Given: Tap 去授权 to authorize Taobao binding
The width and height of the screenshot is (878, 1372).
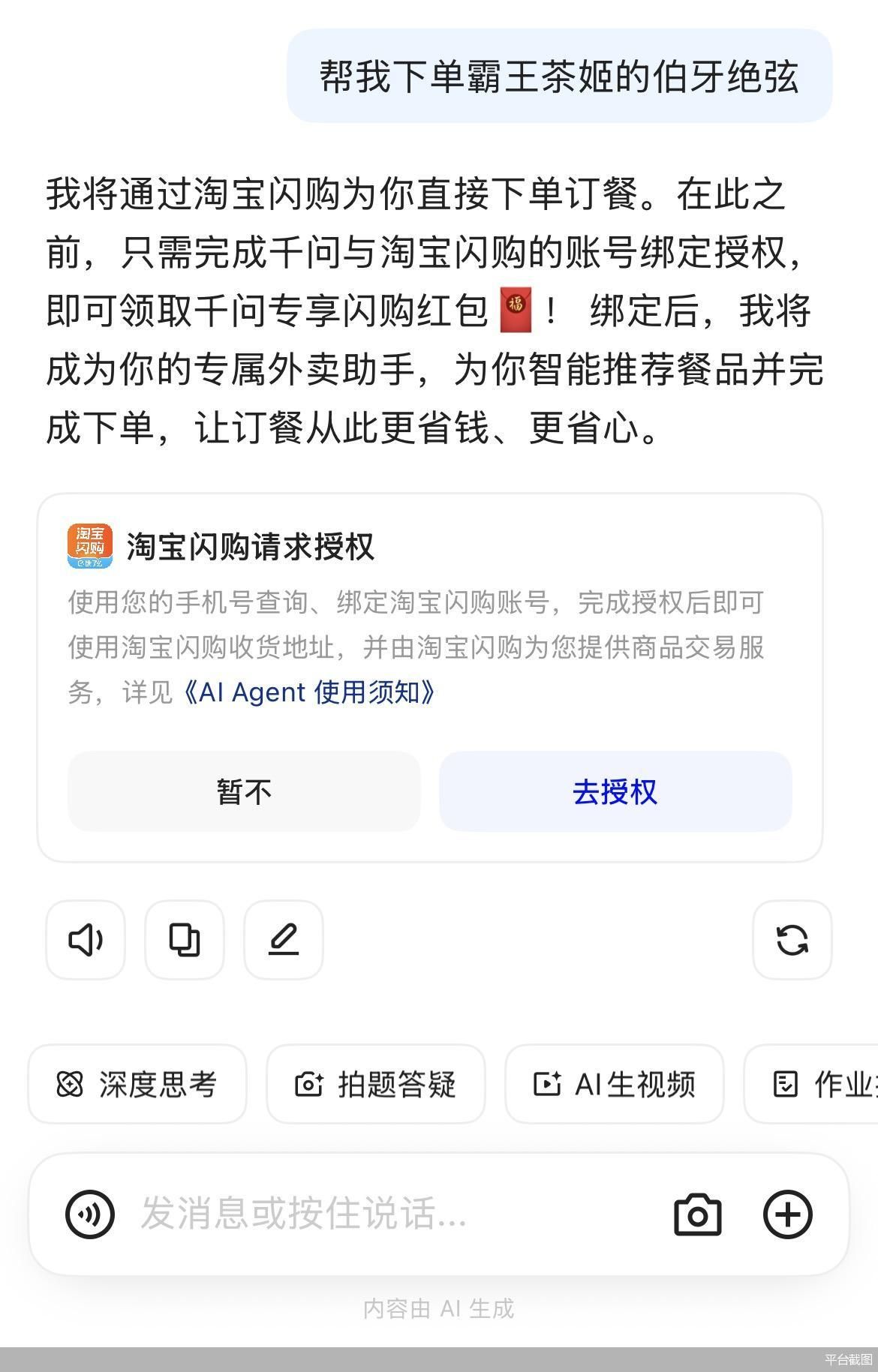Looking at the screenshot, I should tap(614, 791).
